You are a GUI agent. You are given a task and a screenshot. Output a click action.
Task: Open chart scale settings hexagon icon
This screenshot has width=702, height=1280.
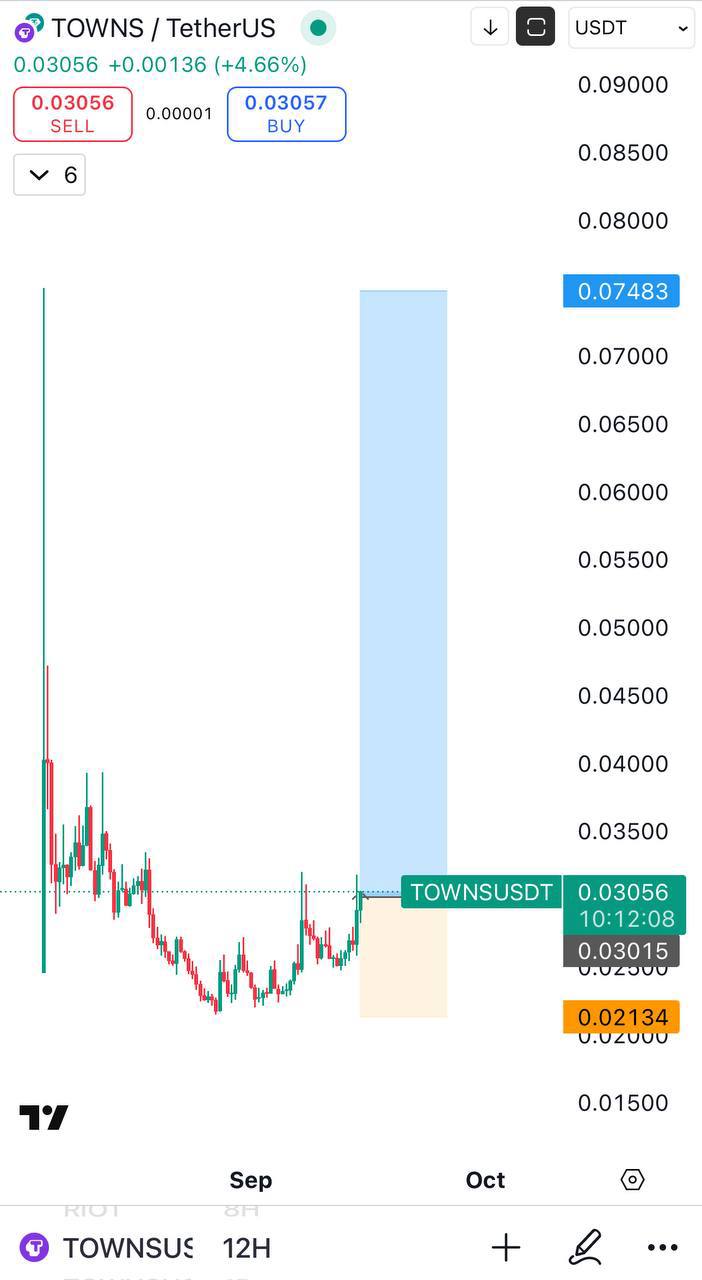(x=632, y=1180)
